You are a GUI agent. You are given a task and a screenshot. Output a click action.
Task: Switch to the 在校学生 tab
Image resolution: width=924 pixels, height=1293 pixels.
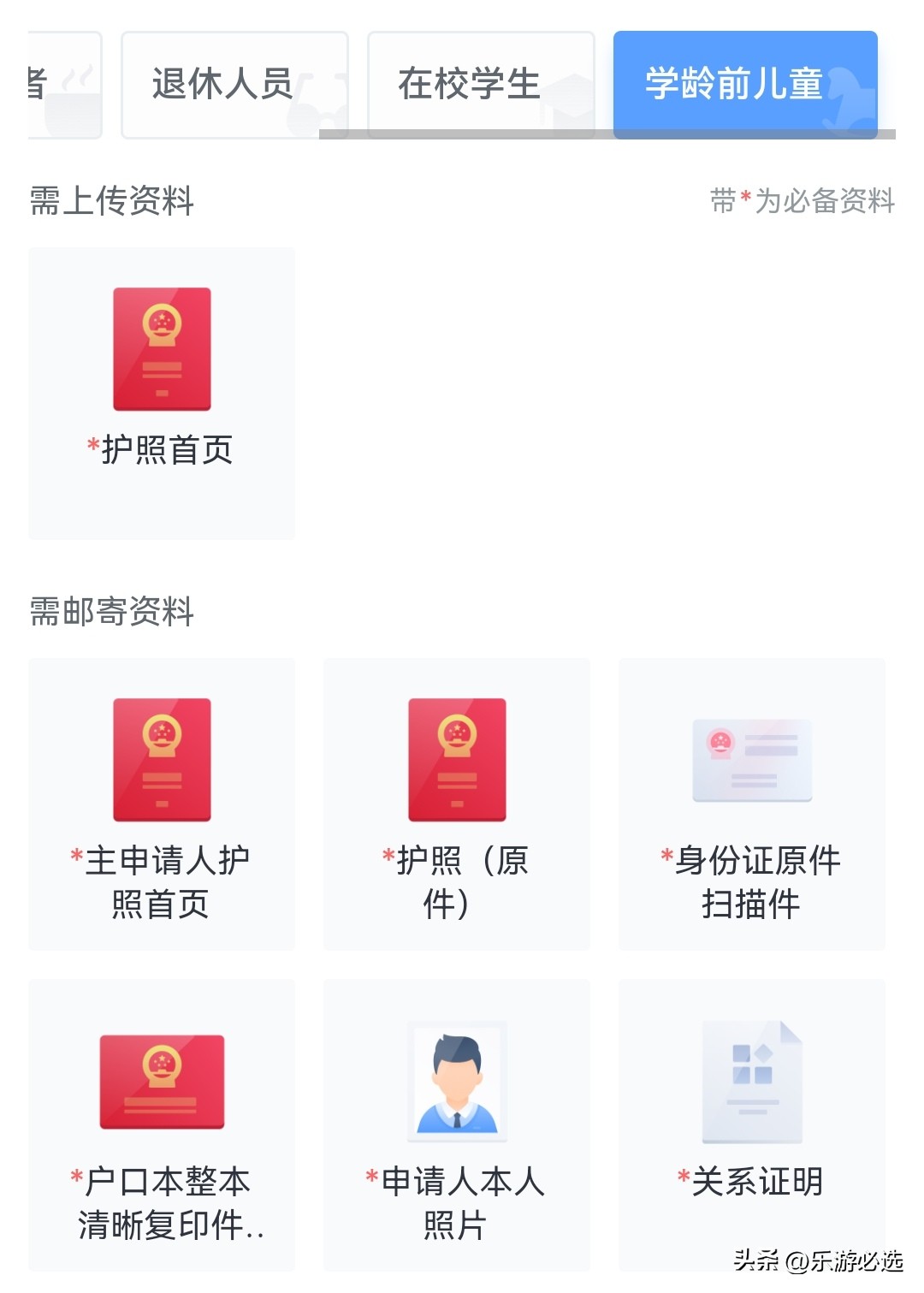480,85
